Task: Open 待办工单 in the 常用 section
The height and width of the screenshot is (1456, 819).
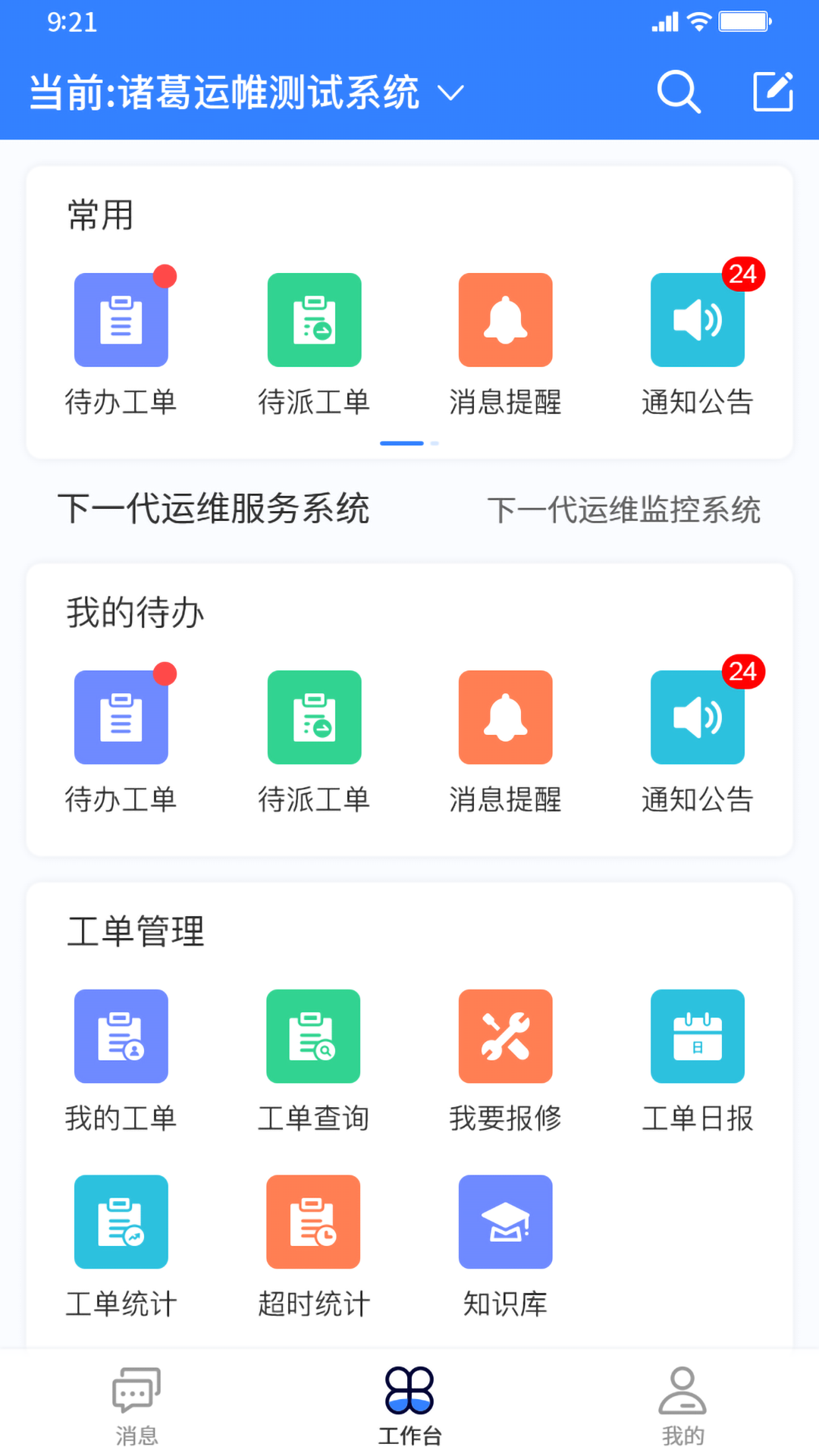Action: point(121,318)
